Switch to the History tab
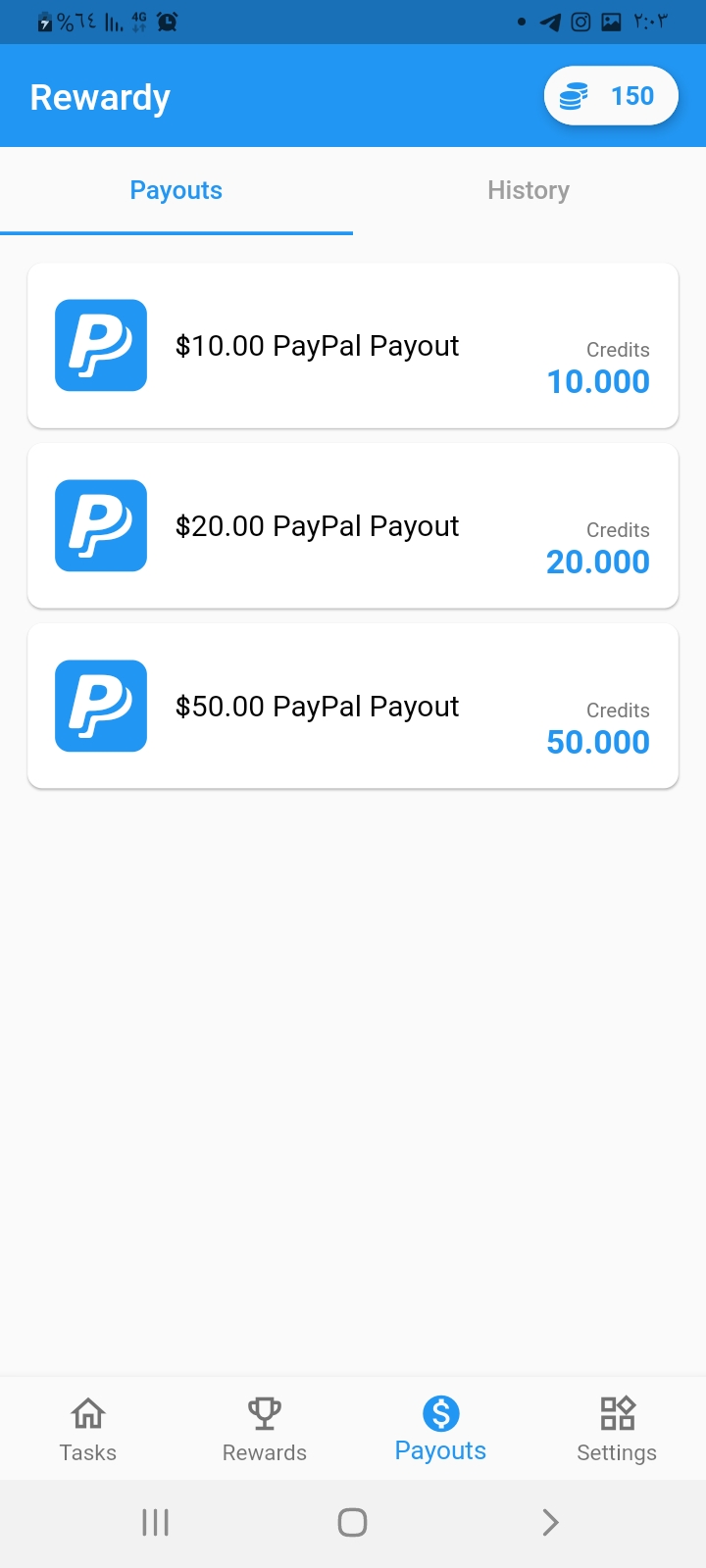Viewport: 706px width, 1568px height. [529, 190]
